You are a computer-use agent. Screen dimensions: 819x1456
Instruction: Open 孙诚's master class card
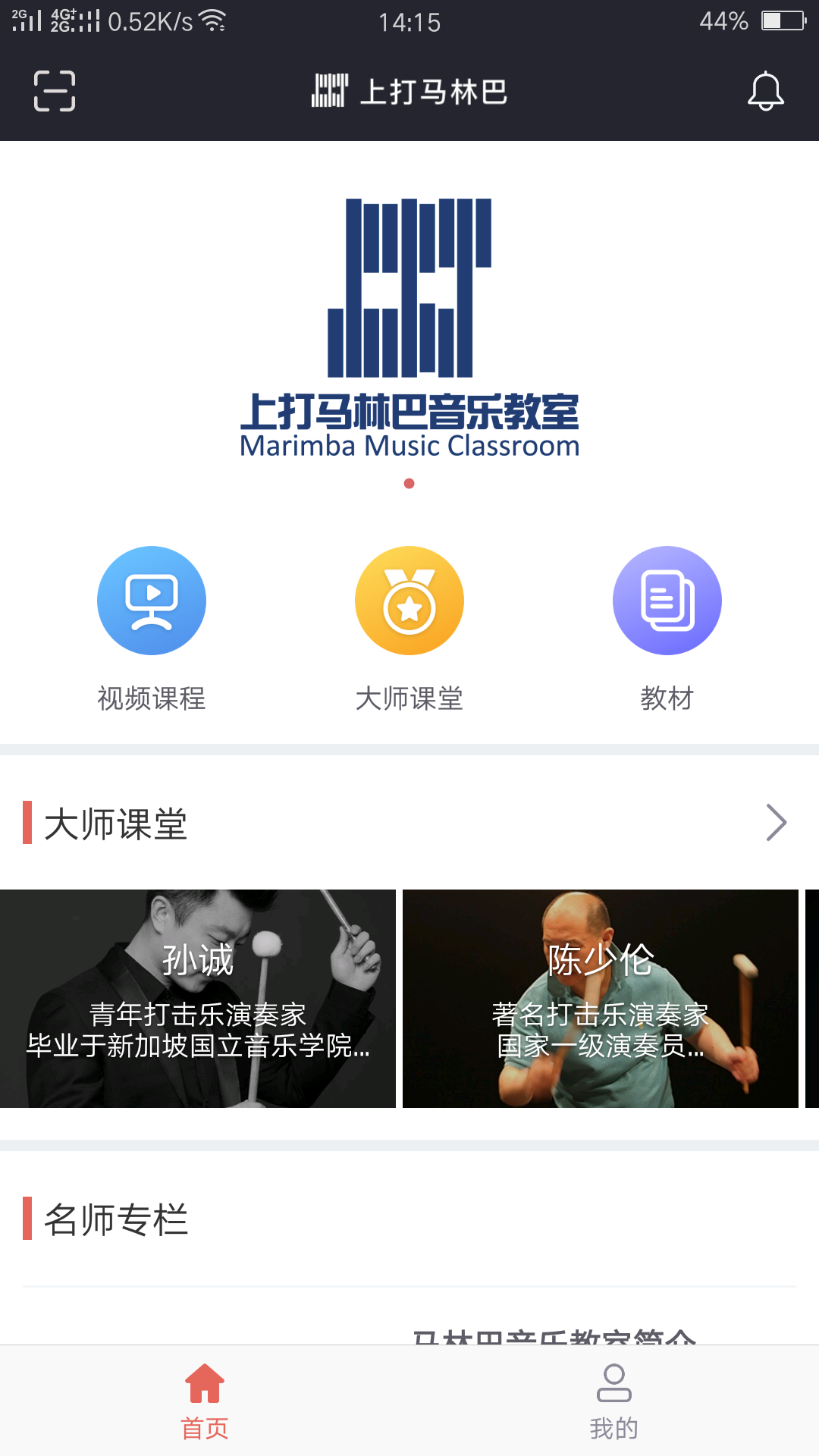click(197, 999)
